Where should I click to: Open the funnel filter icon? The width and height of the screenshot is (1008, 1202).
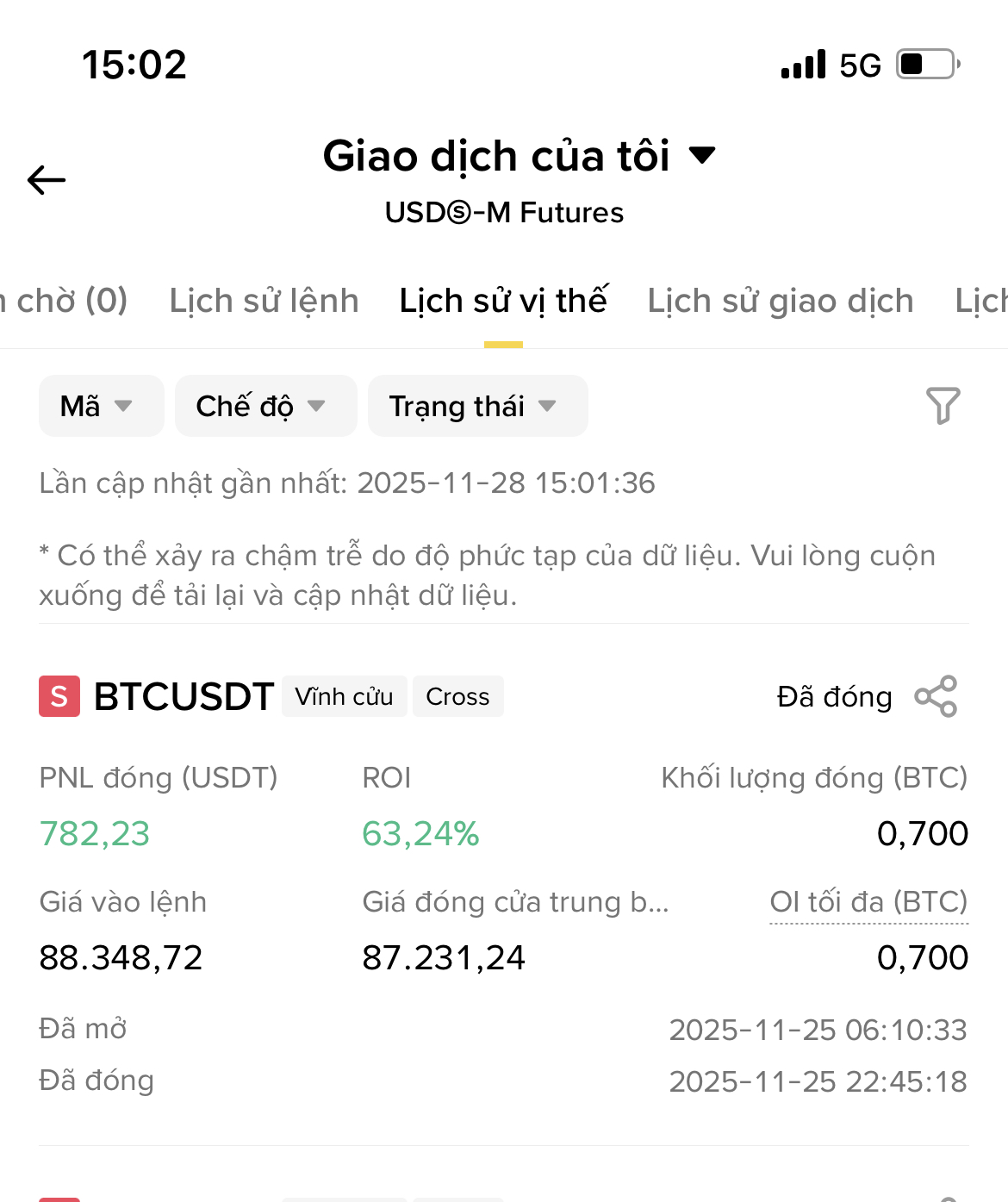[x=943, y=406]
